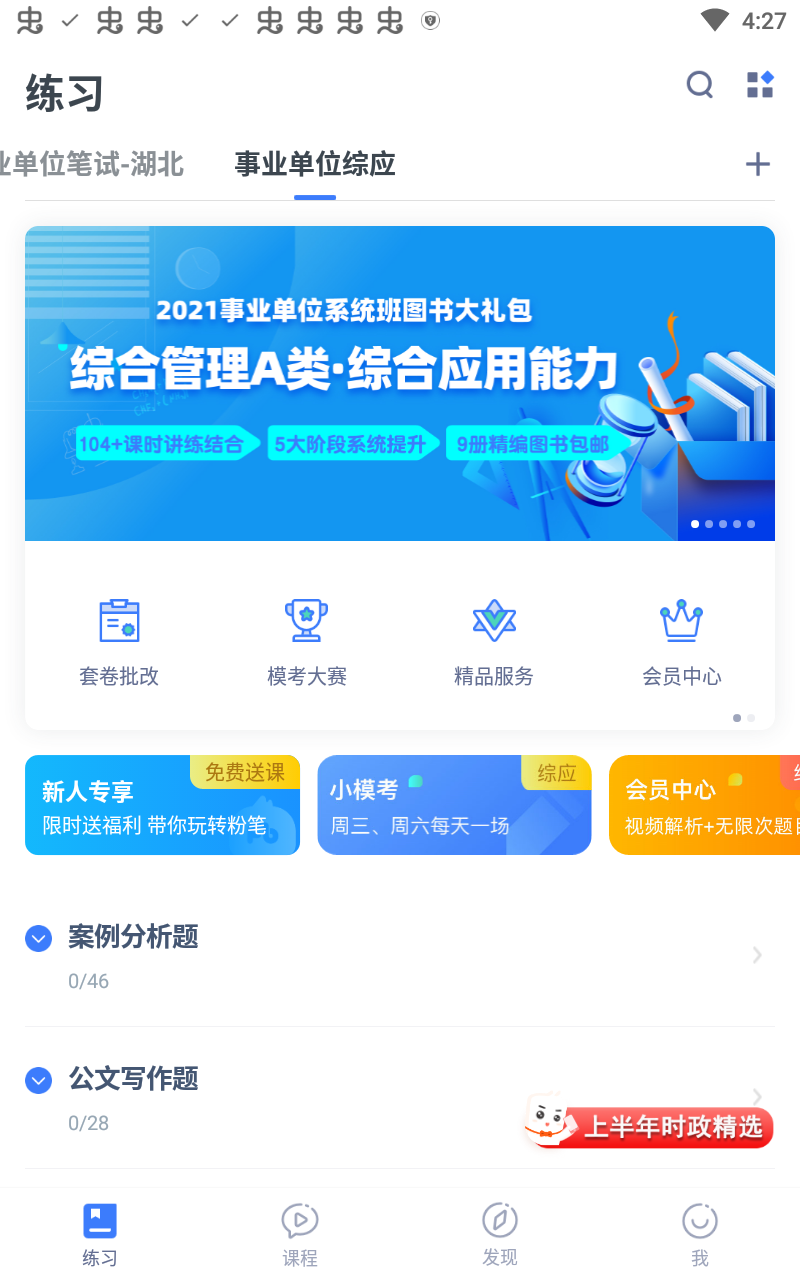This screenshot has width=800, height=1280.
Task: Open 精品服务
Action: pyautogui.click(x=493, y=642)
